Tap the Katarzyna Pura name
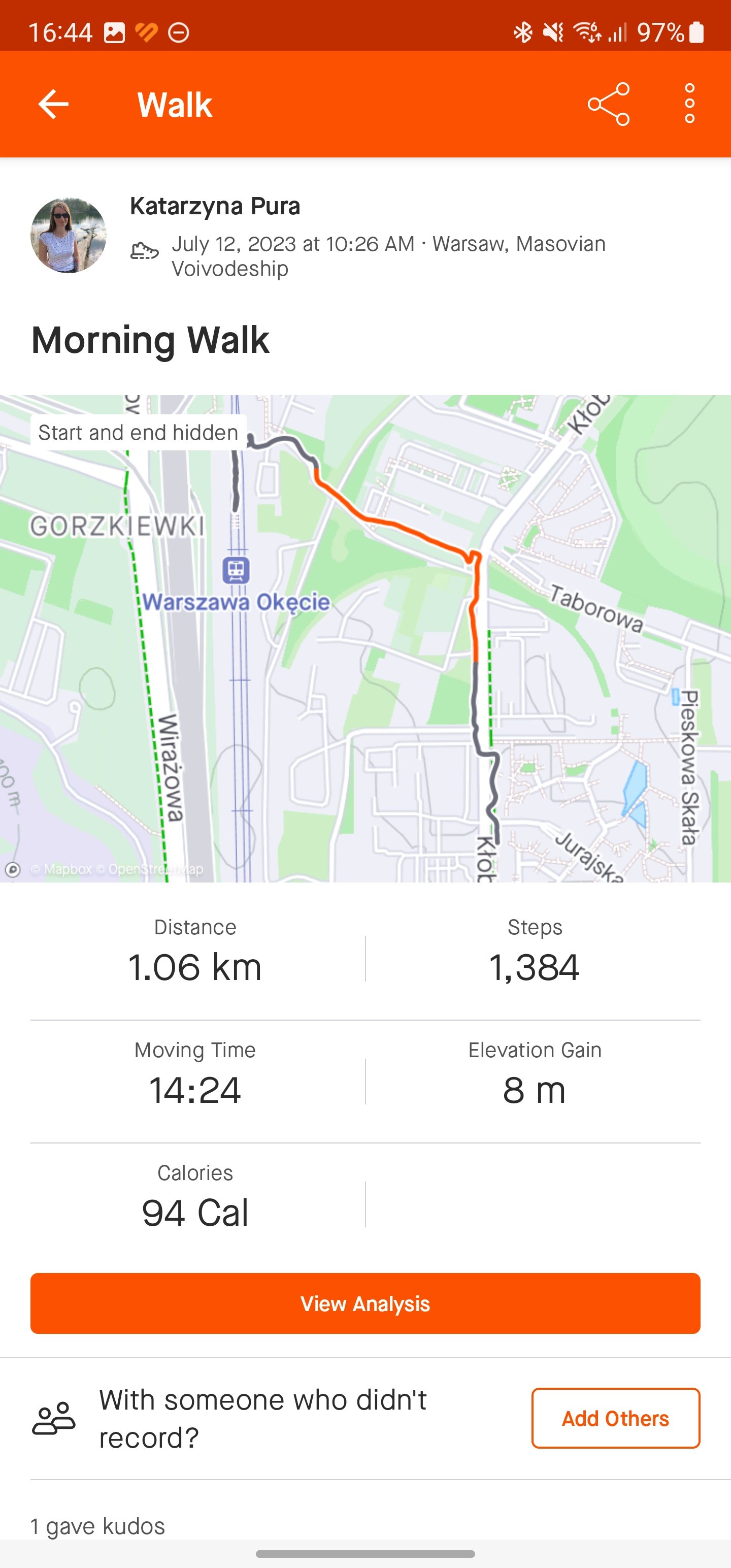 click(215, 206)
